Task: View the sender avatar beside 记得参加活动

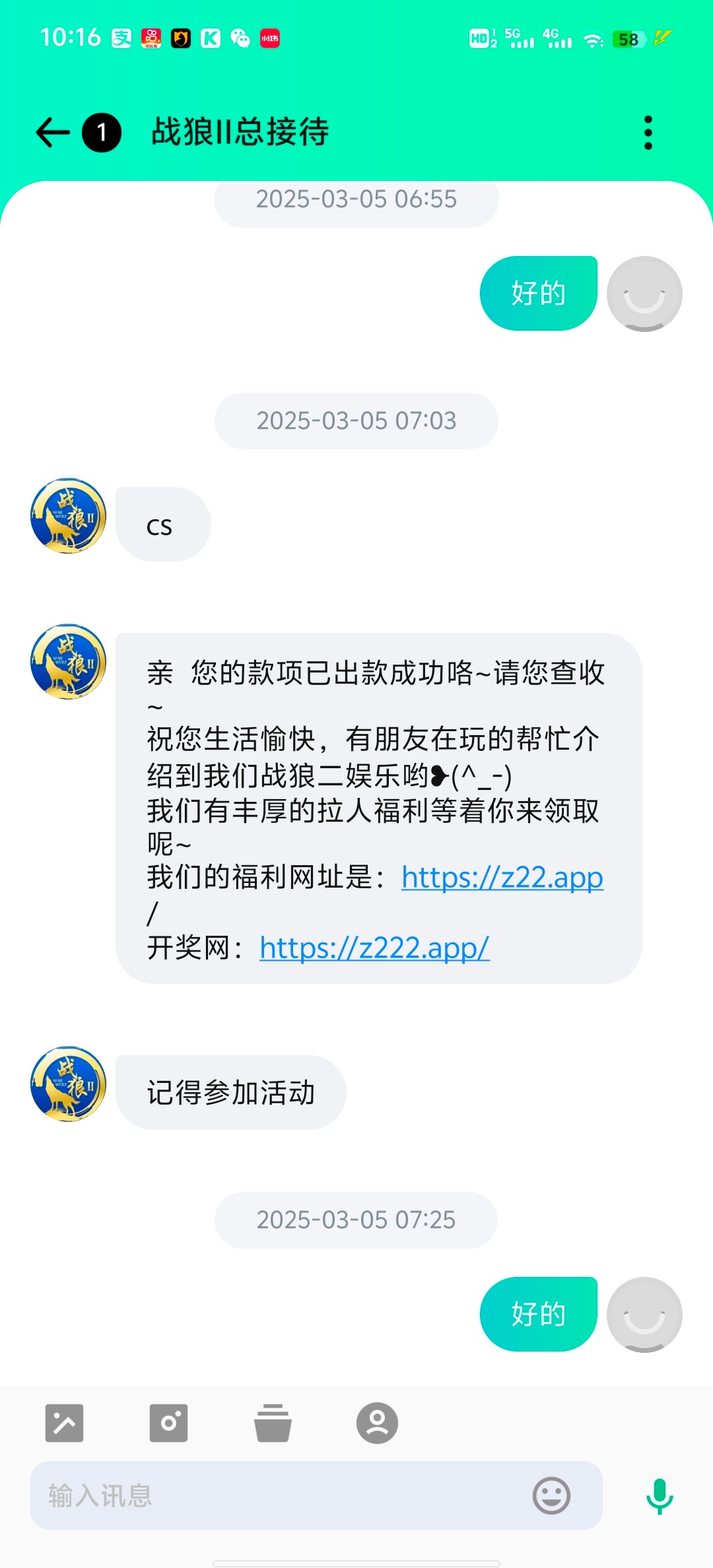Action: [x=68, y=1084]
